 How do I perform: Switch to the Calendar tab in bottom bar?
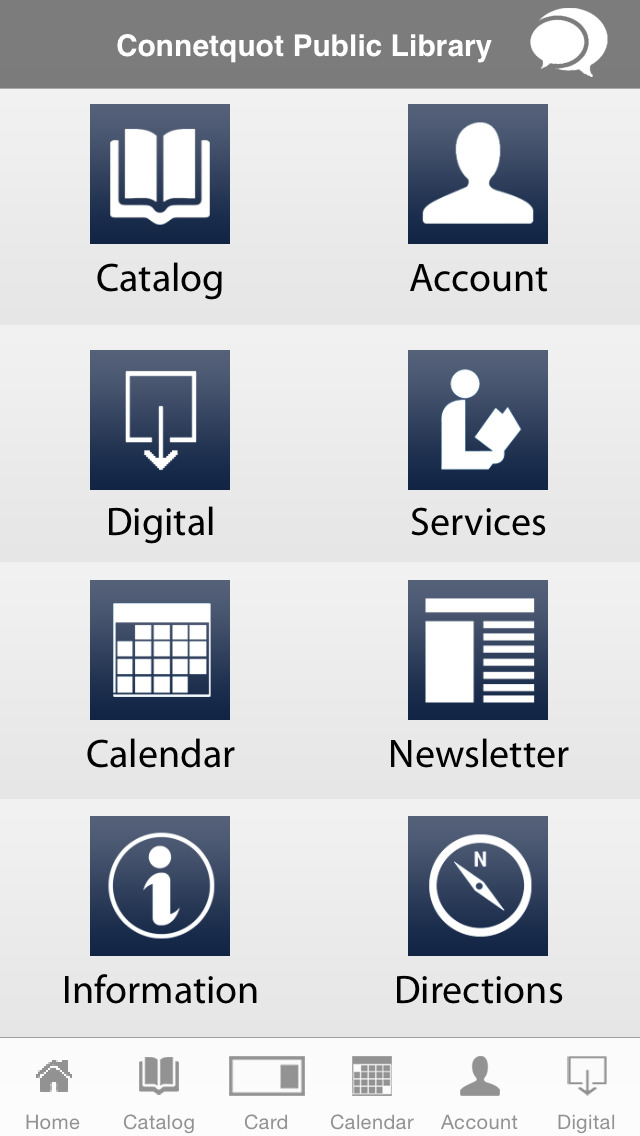pyautogui.click(x=372, y=1093)
